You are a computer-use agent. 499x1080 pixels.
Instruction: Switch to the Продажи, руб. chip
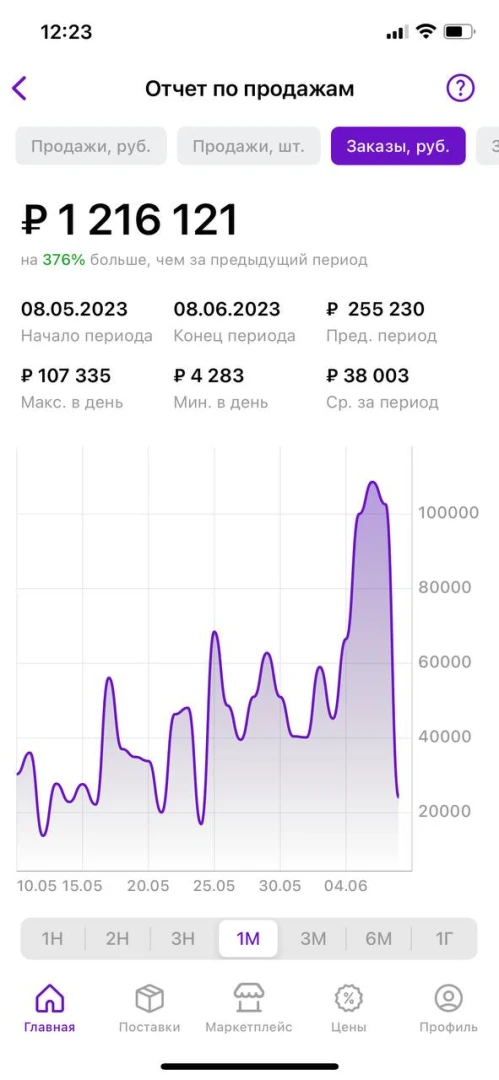pos(91,146)
